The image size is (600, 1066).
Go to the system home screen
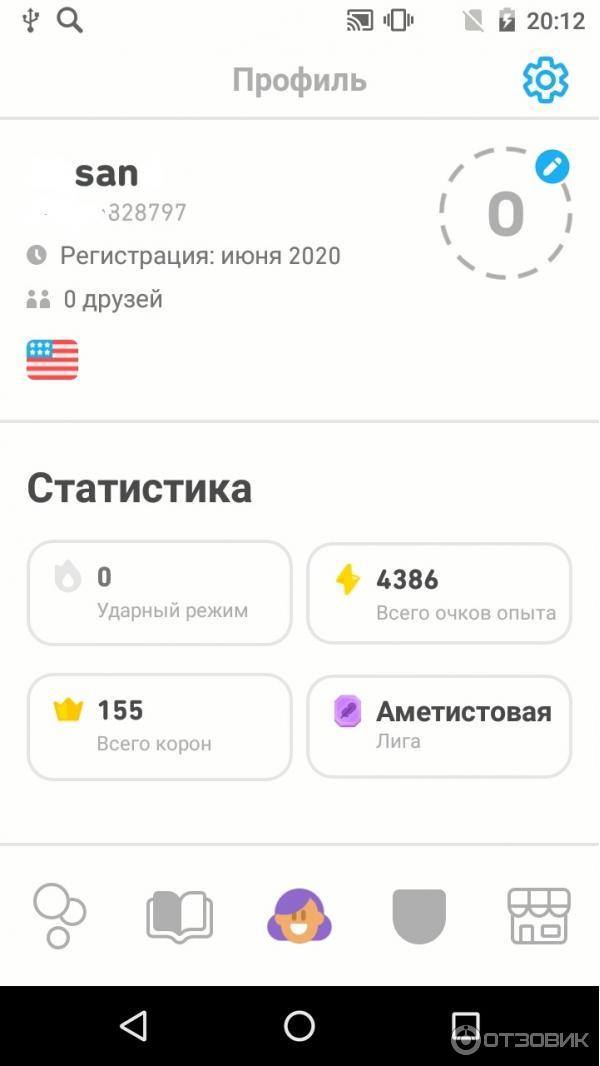[x=299, y=1026]
